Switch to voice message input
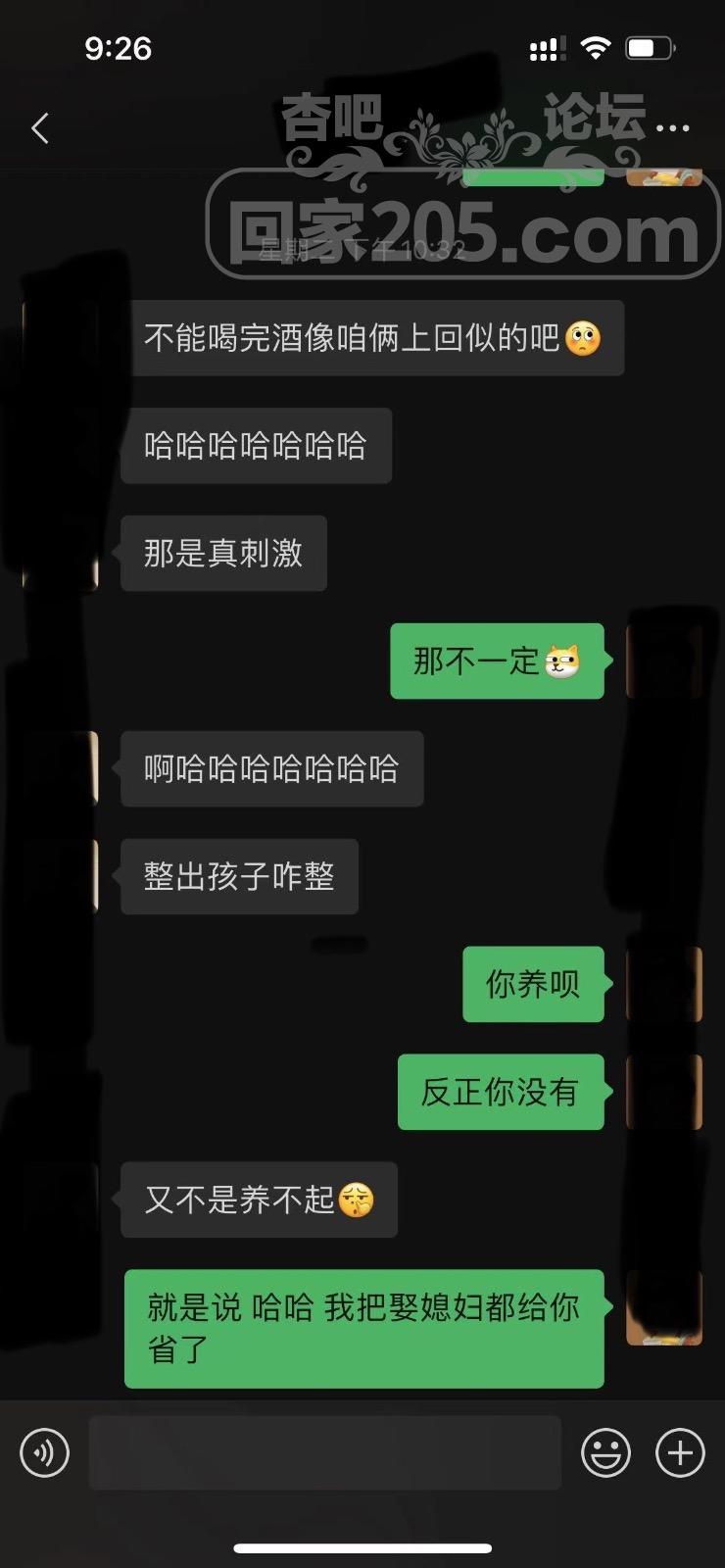This screenshot has height=1568, width=725. [45, 1452]
